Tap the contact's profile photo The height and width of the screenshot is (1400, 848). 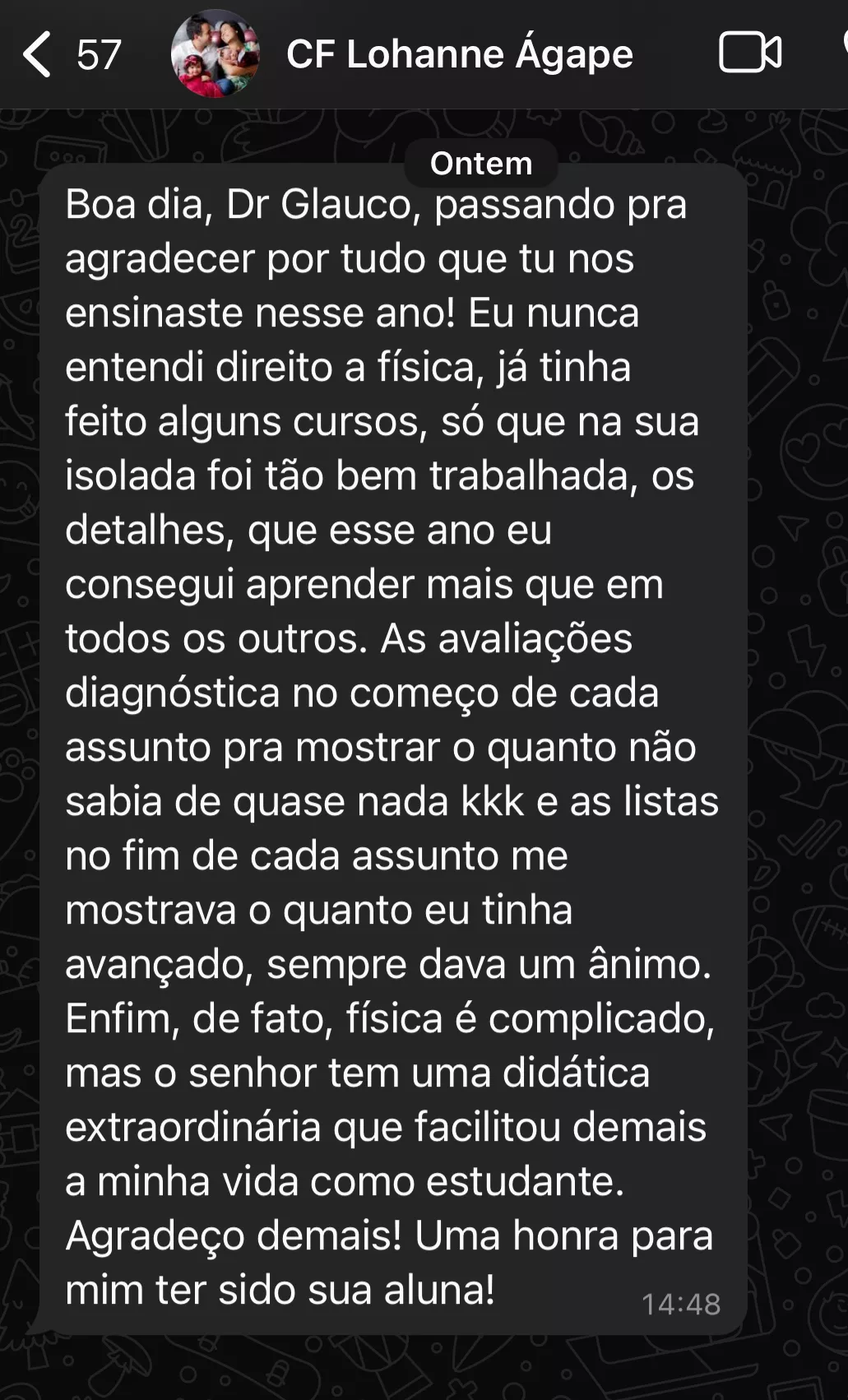[x=215, y=53]
